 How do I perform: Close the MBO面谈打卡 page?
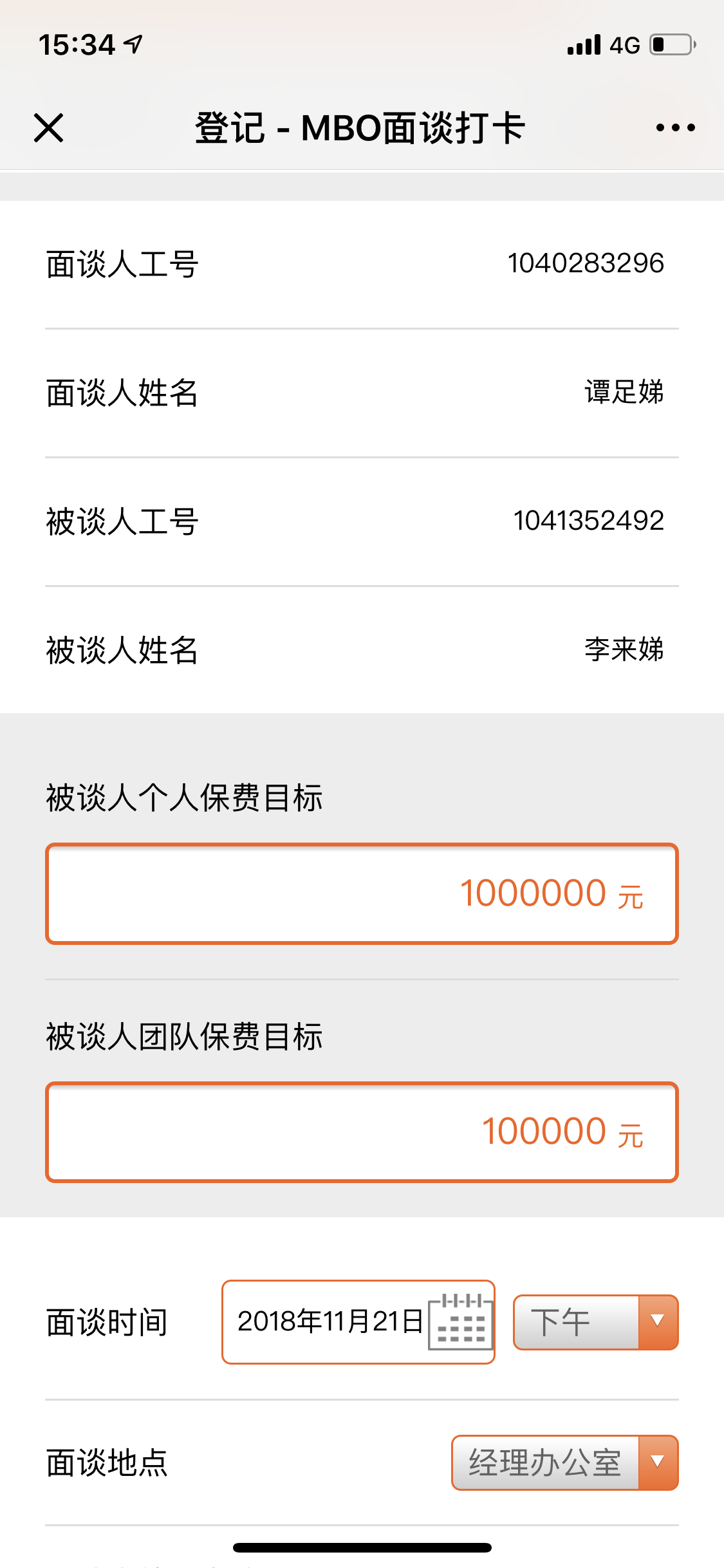coord(49,127)
